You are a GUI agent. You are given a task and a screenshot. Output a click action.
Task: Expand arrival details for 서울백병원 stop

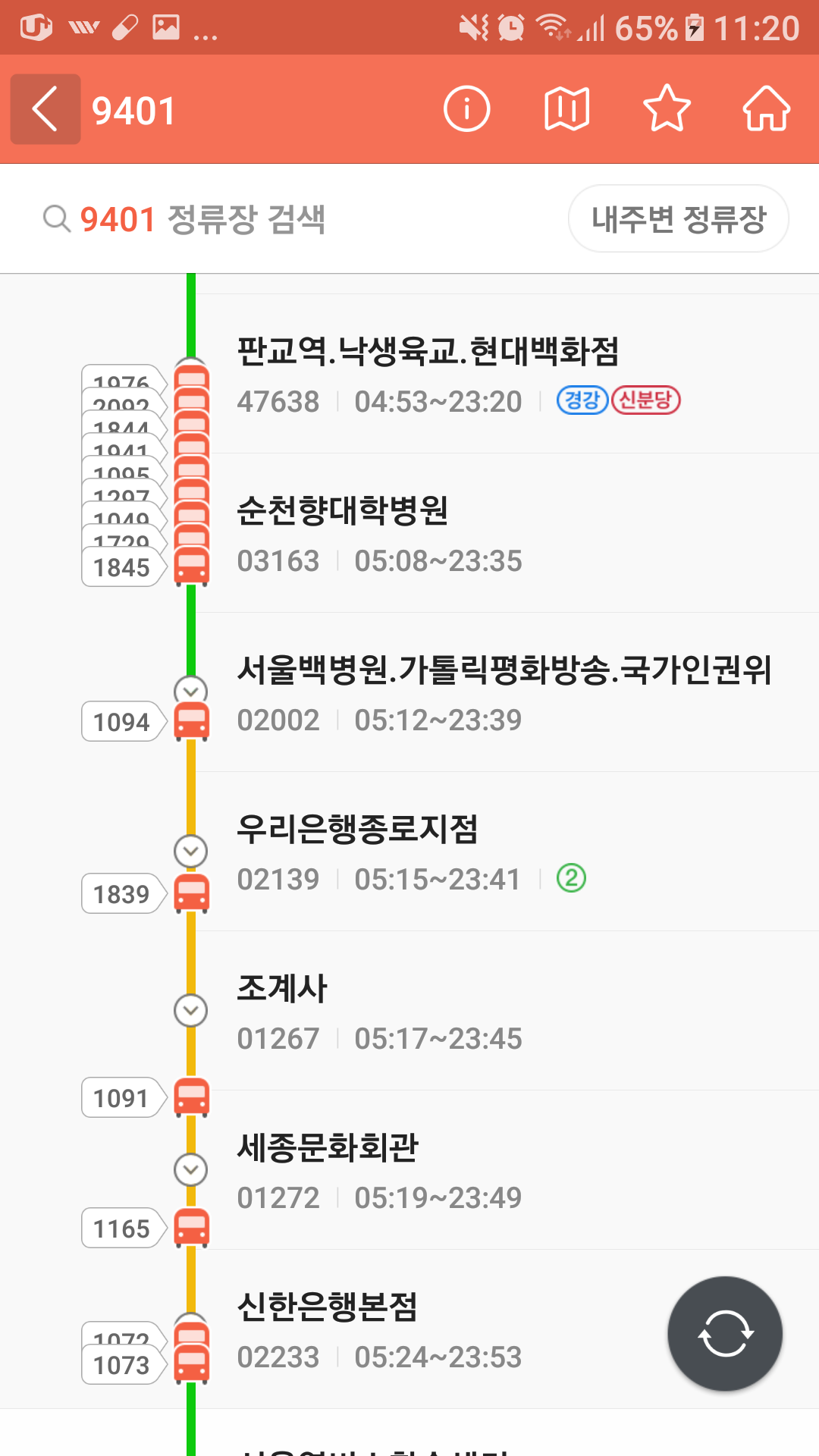click(191, 690)
